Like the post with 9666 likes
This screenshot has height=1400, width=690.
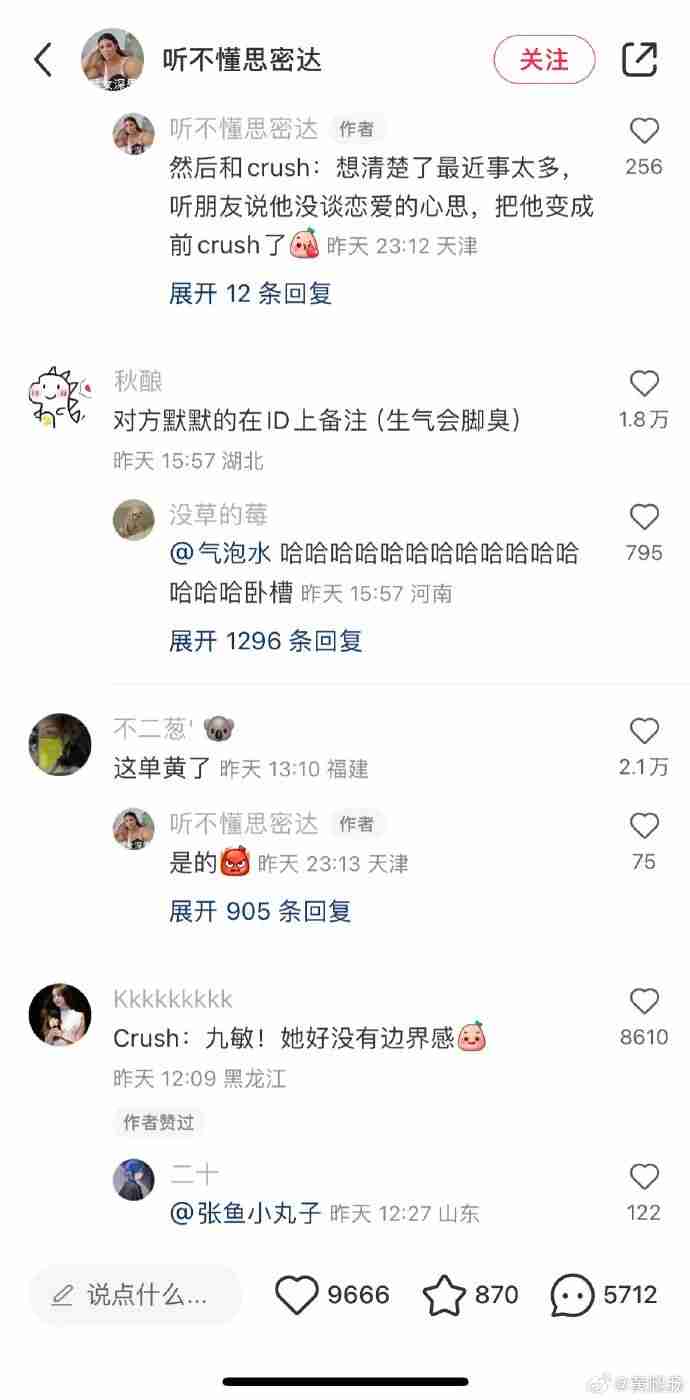click(x=297, y=1296)
